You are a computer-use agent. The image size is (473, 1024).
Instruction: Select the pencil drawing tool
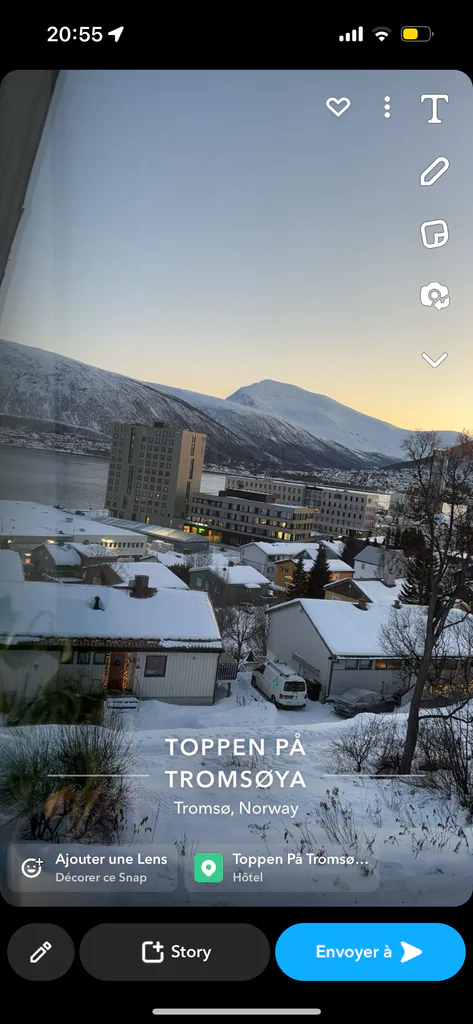pyautogui.click(x=434, y=171)
